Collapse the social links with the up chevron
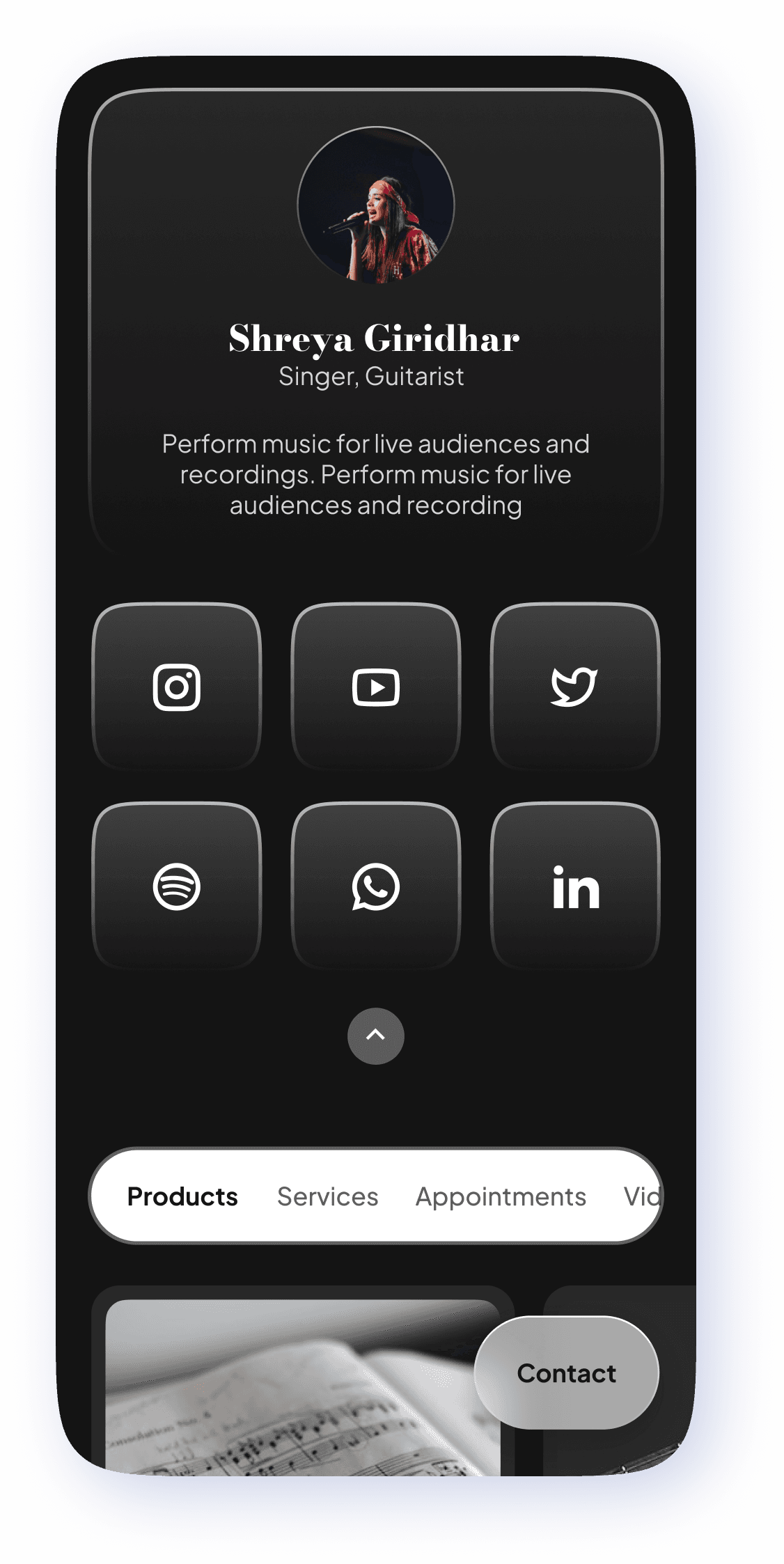The width and height of the screenshot is (784, 1564). 376,1035
